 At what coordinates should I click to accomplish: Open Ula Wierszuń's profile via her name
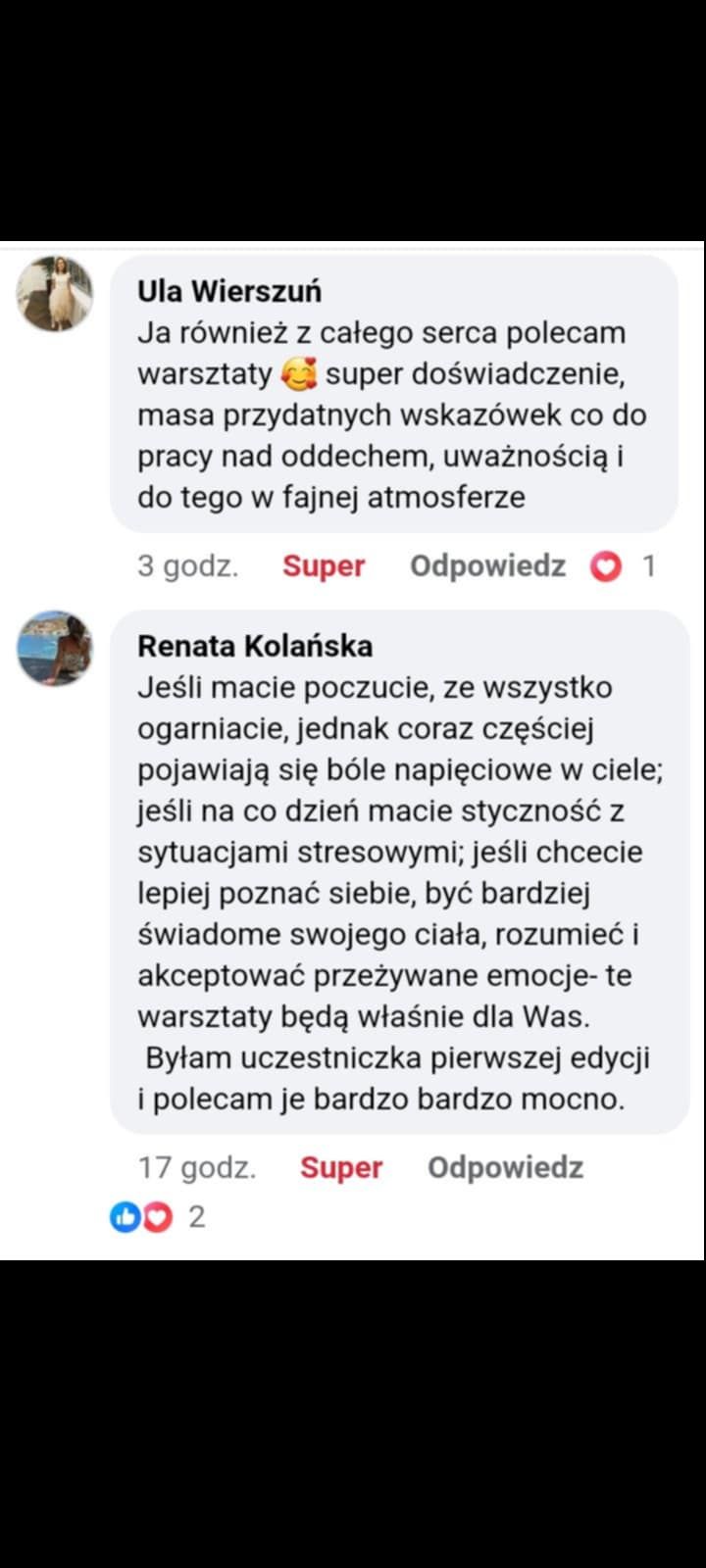229,291
